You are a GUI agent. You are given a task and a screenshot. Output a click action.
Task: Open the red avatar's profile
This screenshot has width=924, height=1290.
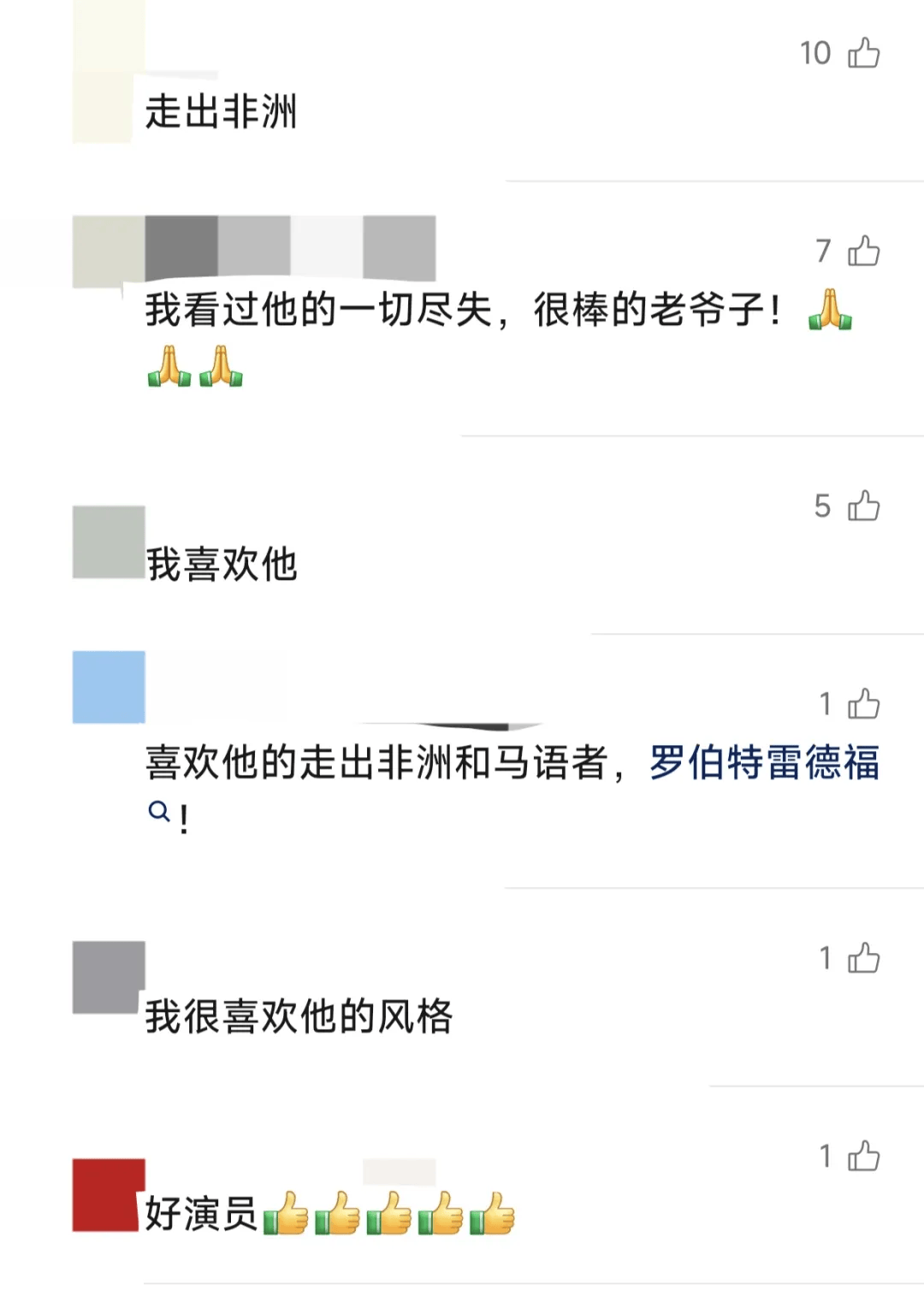point(108,1195)
